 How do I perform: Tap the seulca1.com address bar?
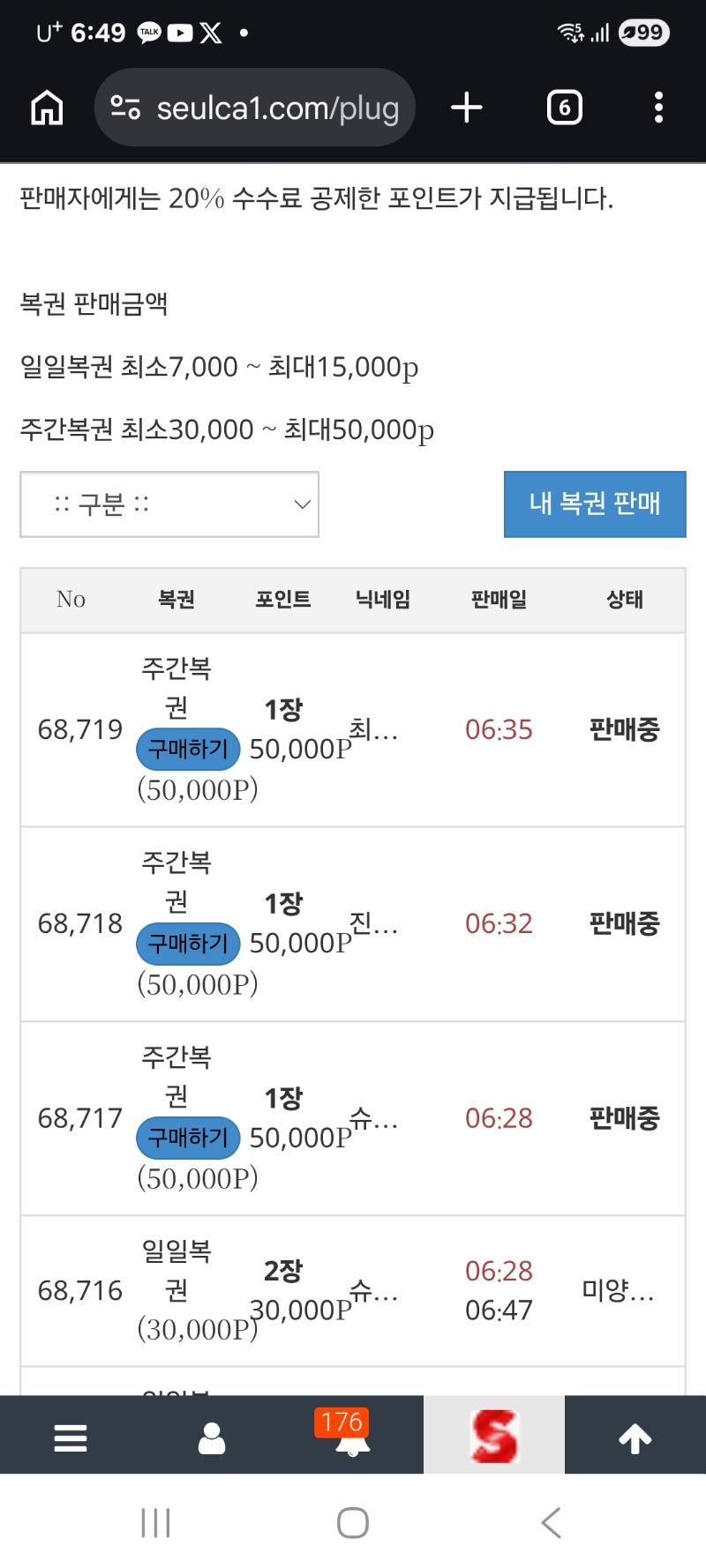pos(256,108)
